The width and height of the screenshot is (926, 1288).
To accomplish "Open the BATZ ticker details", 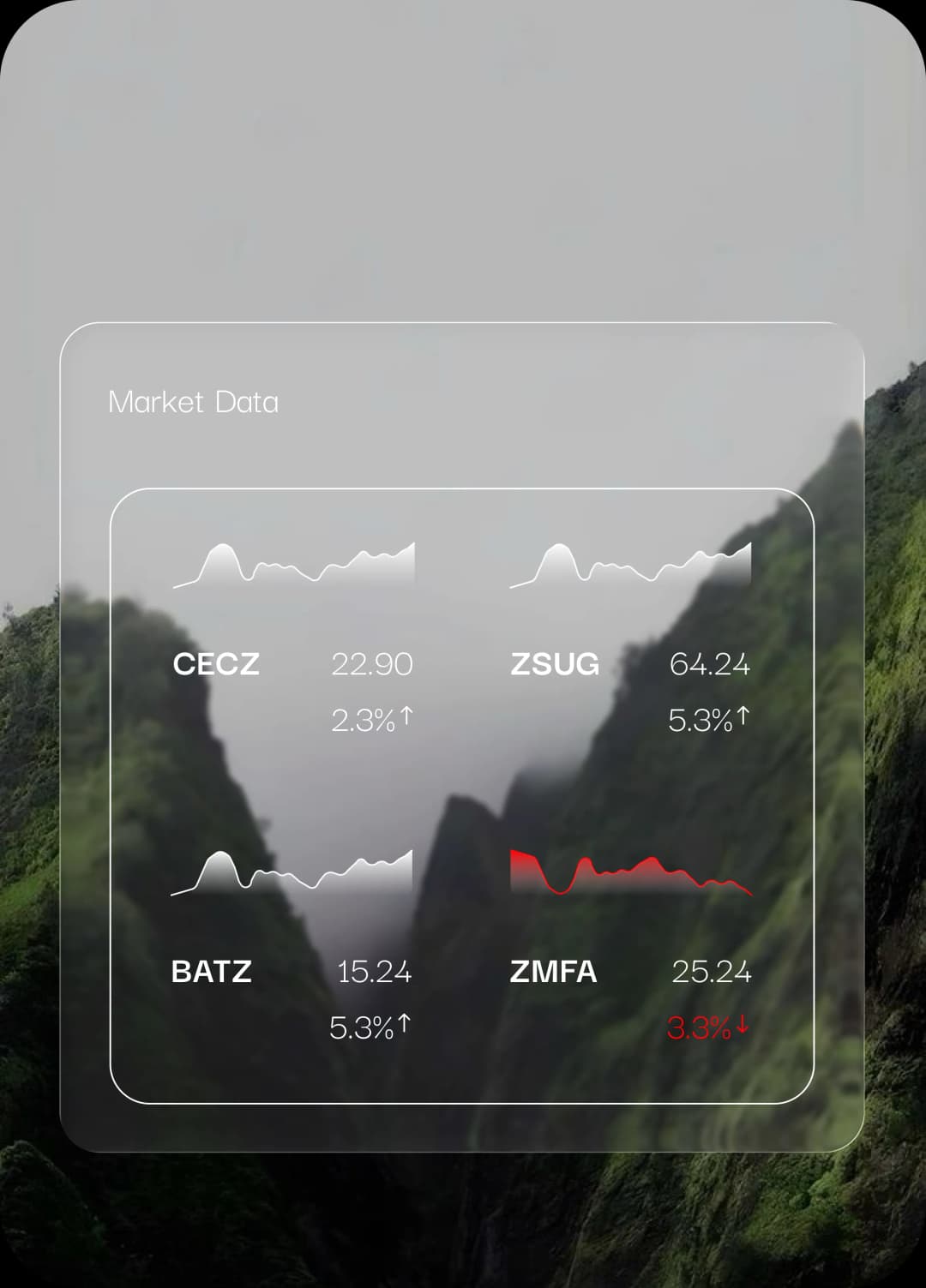I will [211, 973].
